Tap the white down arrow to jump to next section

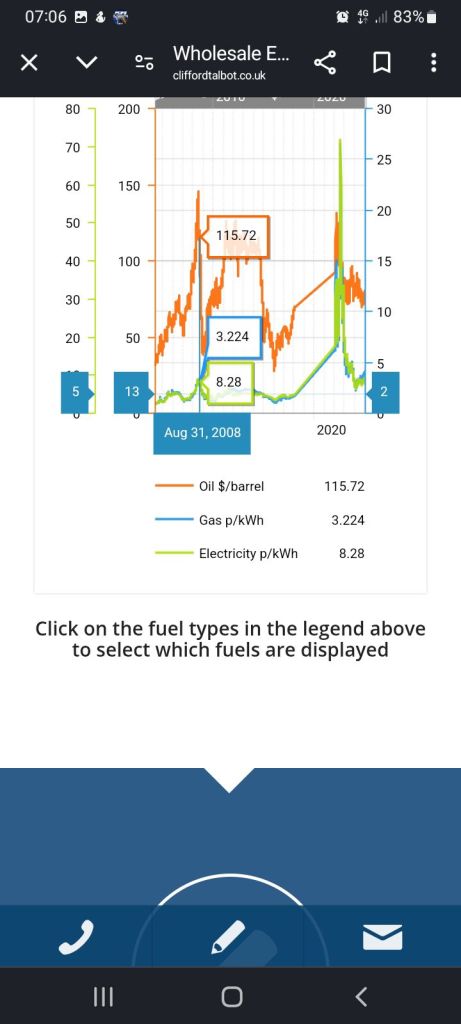click(x=230, y=780)
